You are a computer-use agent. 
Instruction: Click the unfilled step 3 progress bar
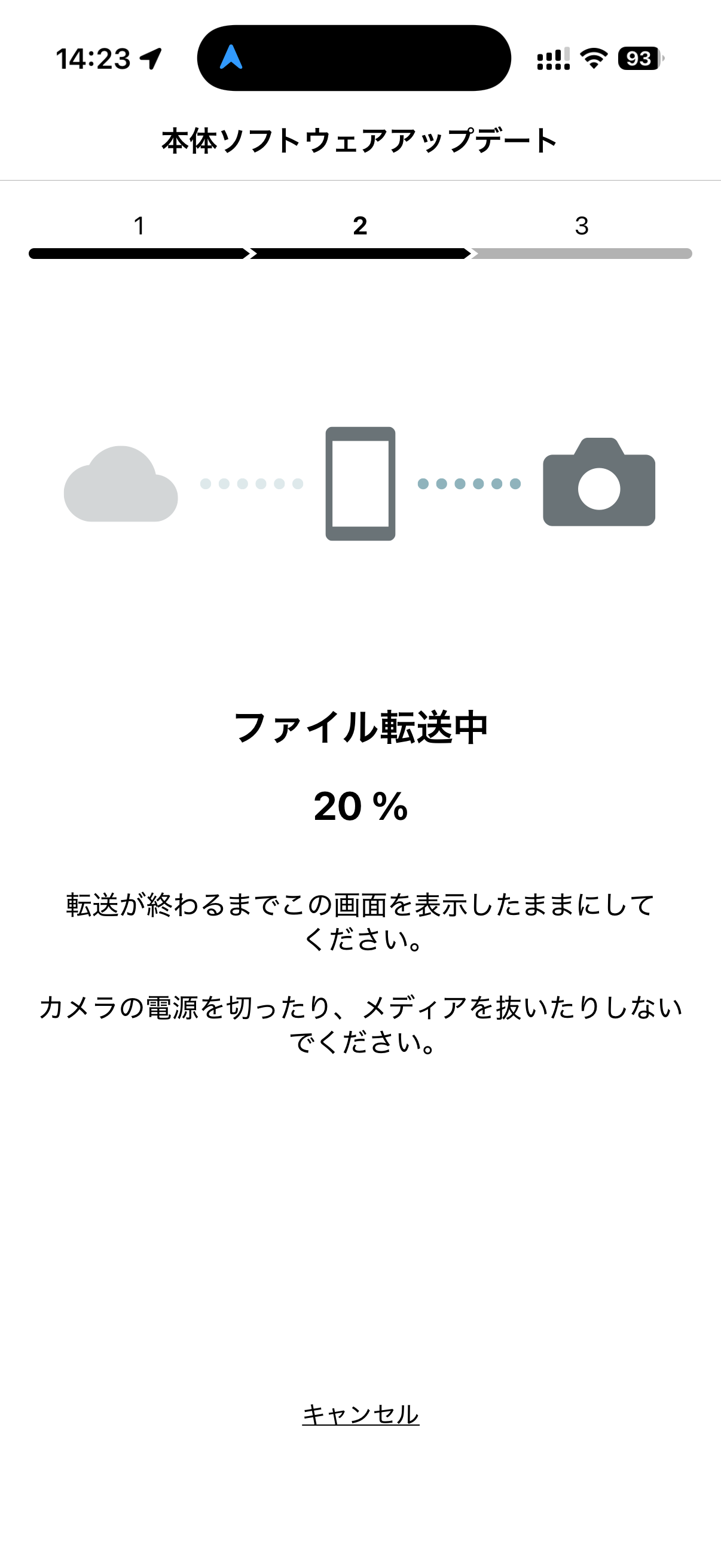tap(582, 253)
